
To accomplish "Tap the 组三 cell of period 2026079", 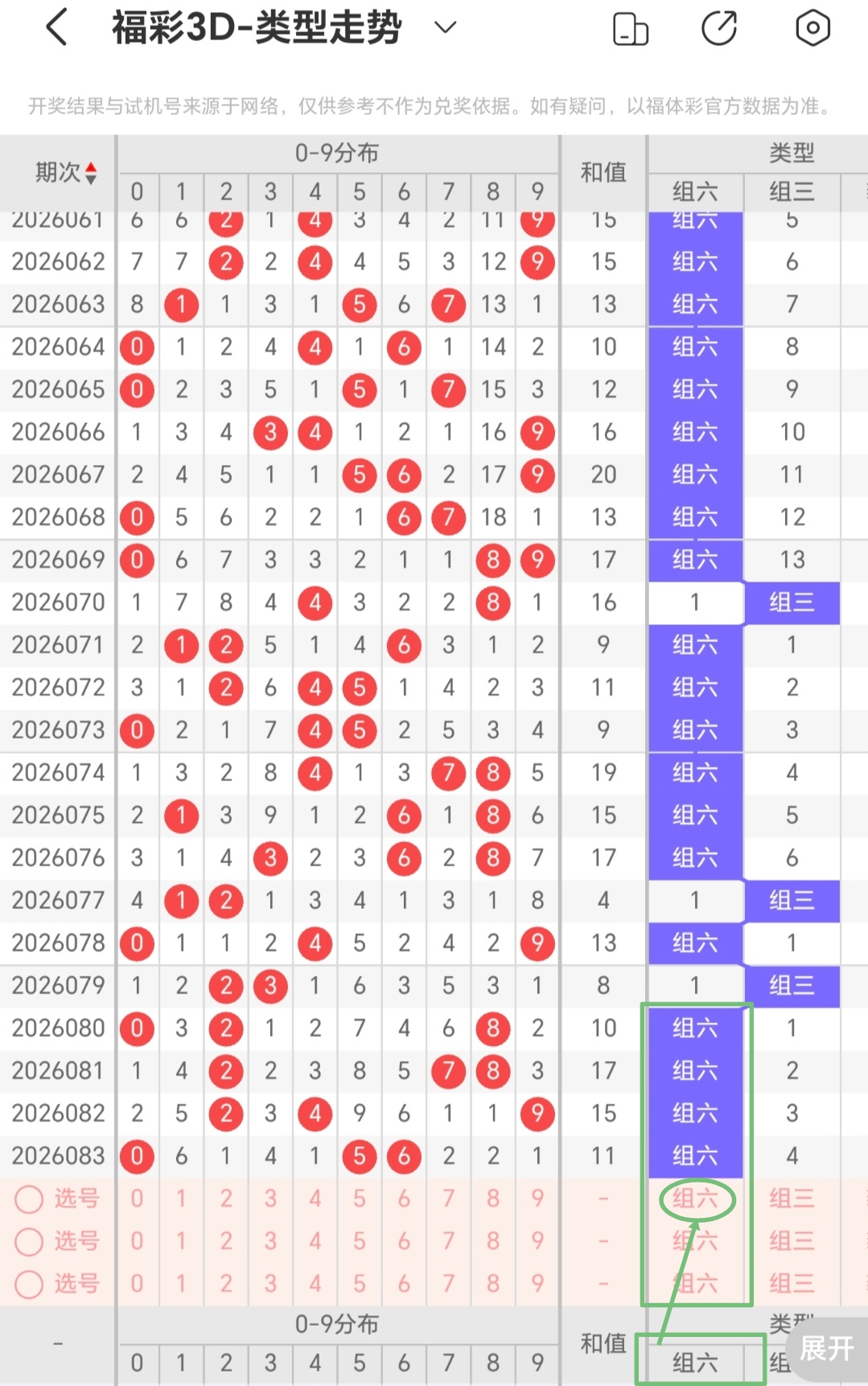I will click(792, 985).
